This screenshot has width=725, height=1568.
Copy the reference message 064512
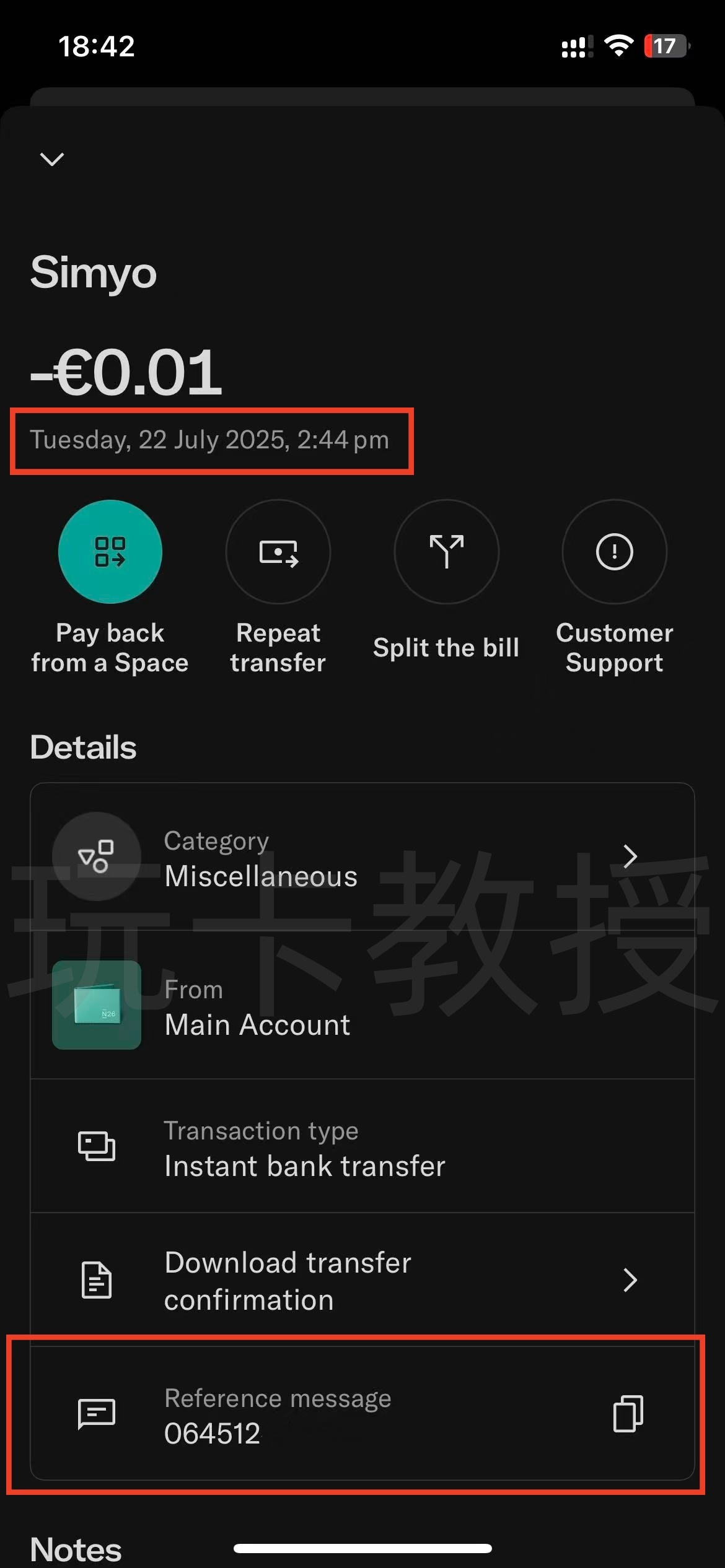[x=628, y=1414]
